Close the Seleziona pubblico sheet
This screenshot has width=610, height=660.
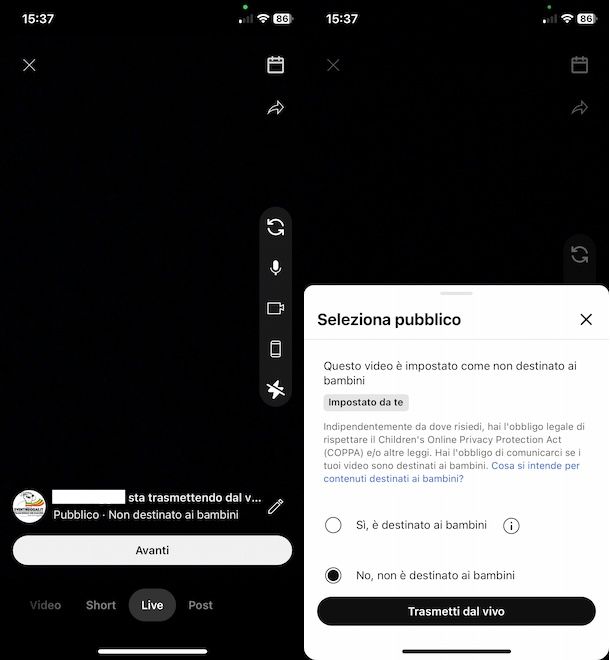coord(586,320)
